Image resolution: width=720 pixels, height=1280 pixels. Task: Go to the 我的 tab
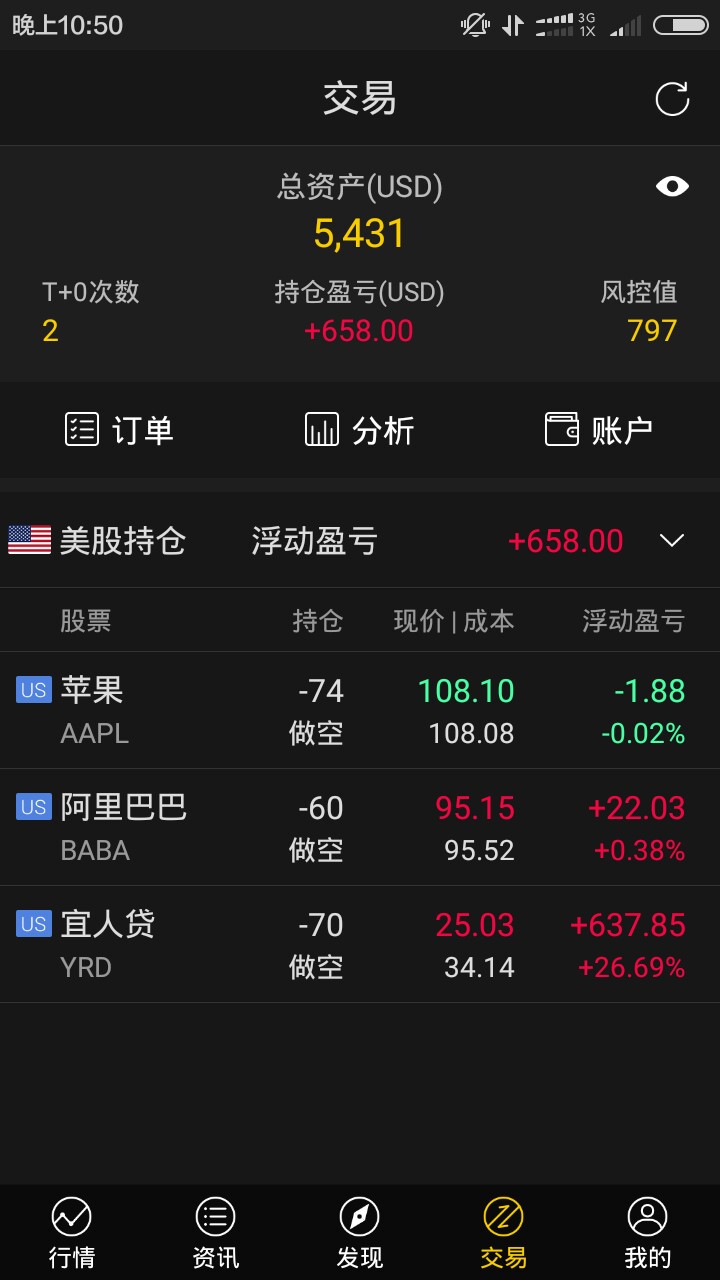pyautogui.click(x=648, y=1233)
